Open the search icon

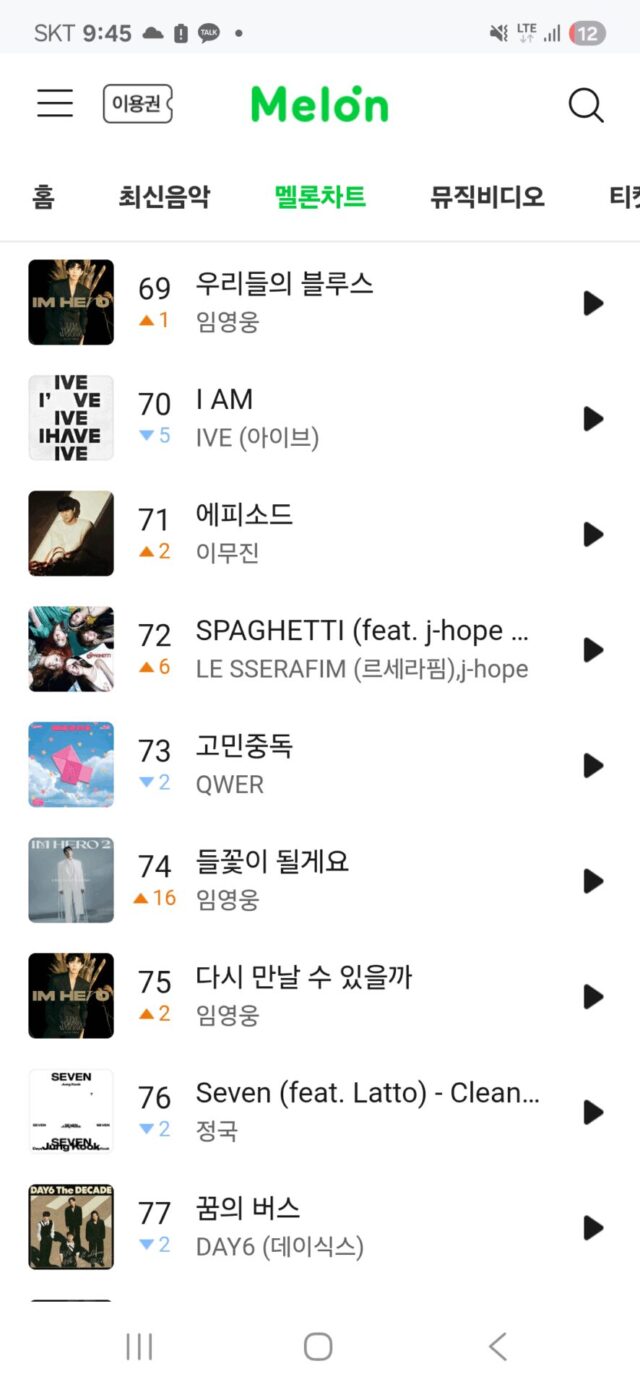(x=585, y=105)
